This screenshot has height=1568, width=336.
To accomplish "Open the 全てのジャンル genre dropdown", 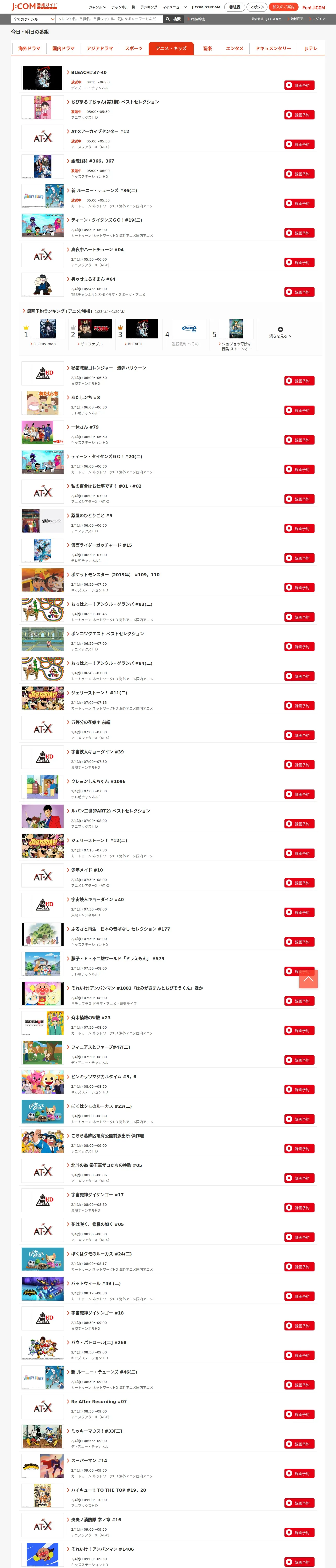I will pyautogui.click(x=33, y=19).
